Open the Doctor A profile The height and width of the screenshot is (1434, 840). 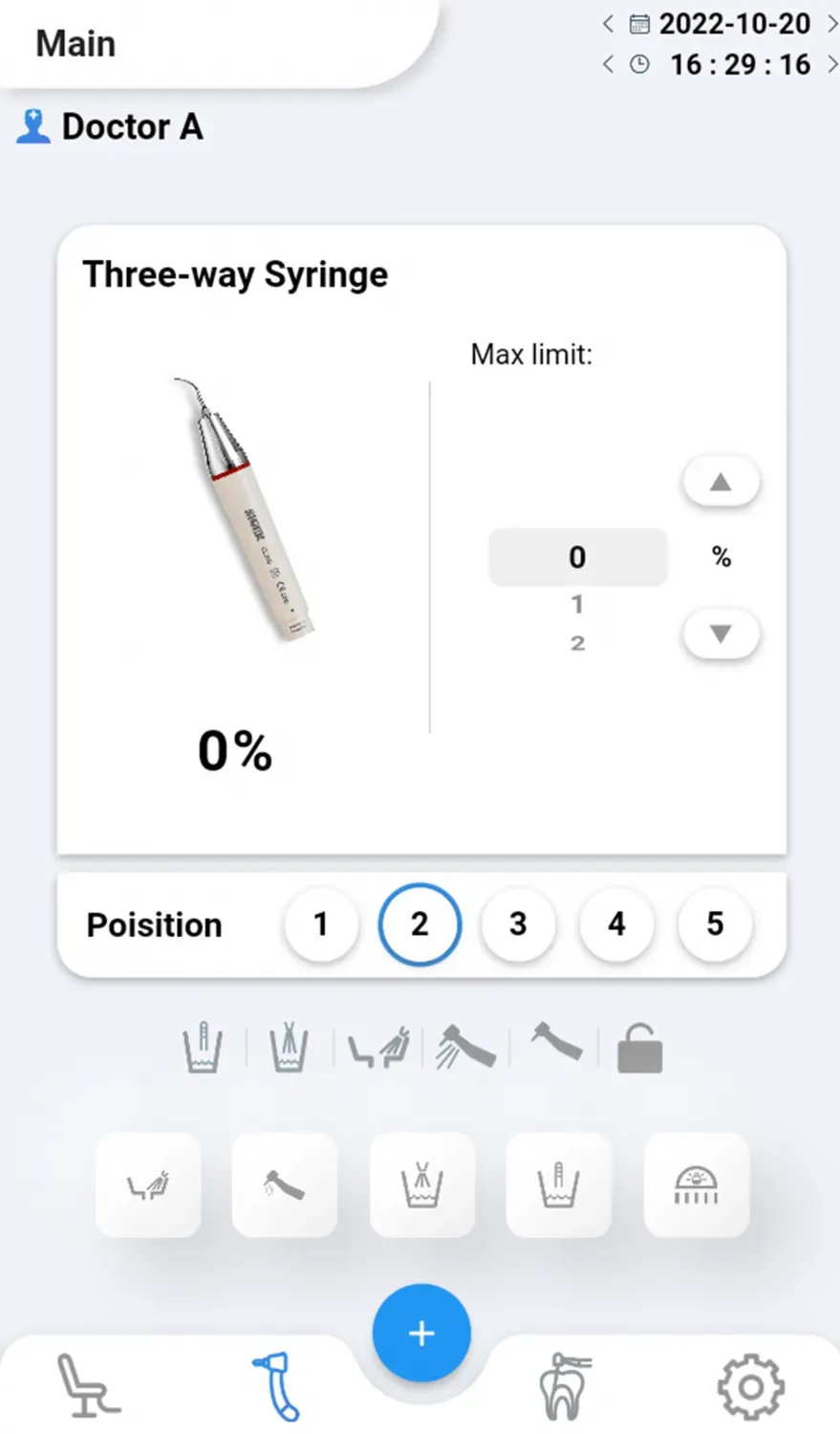pyautogui.click(x=110, y=126)
